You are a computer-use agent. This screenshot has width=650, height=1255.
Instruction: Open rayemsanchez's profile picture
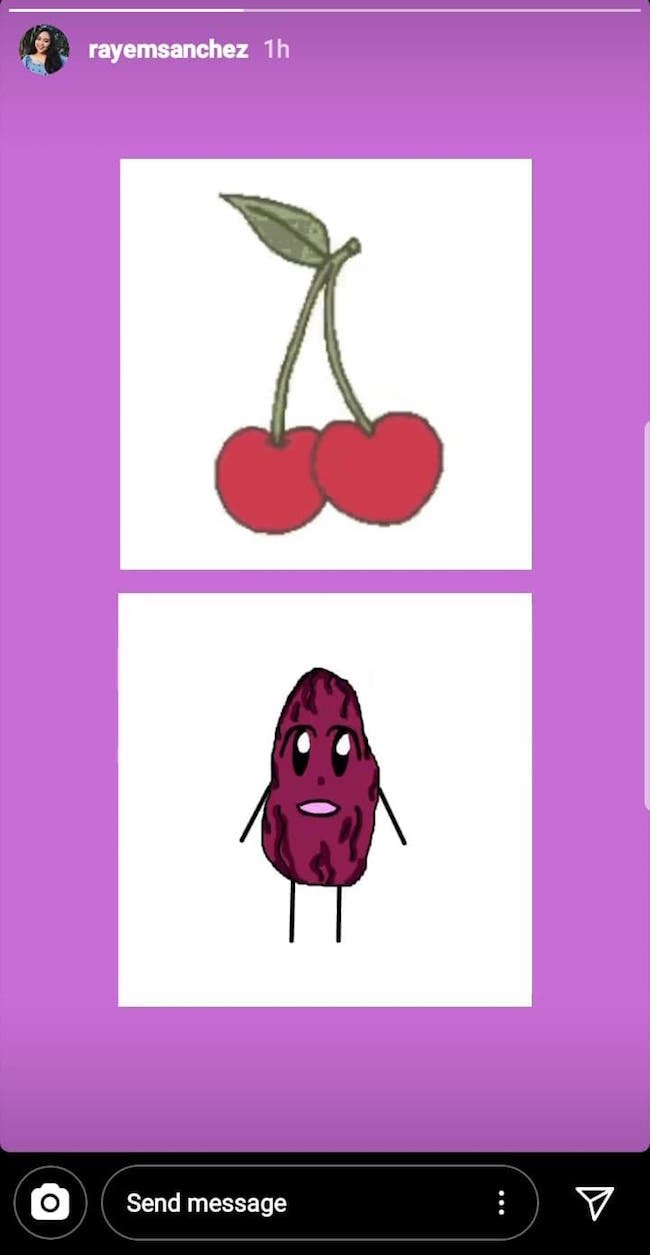point(45,50)
